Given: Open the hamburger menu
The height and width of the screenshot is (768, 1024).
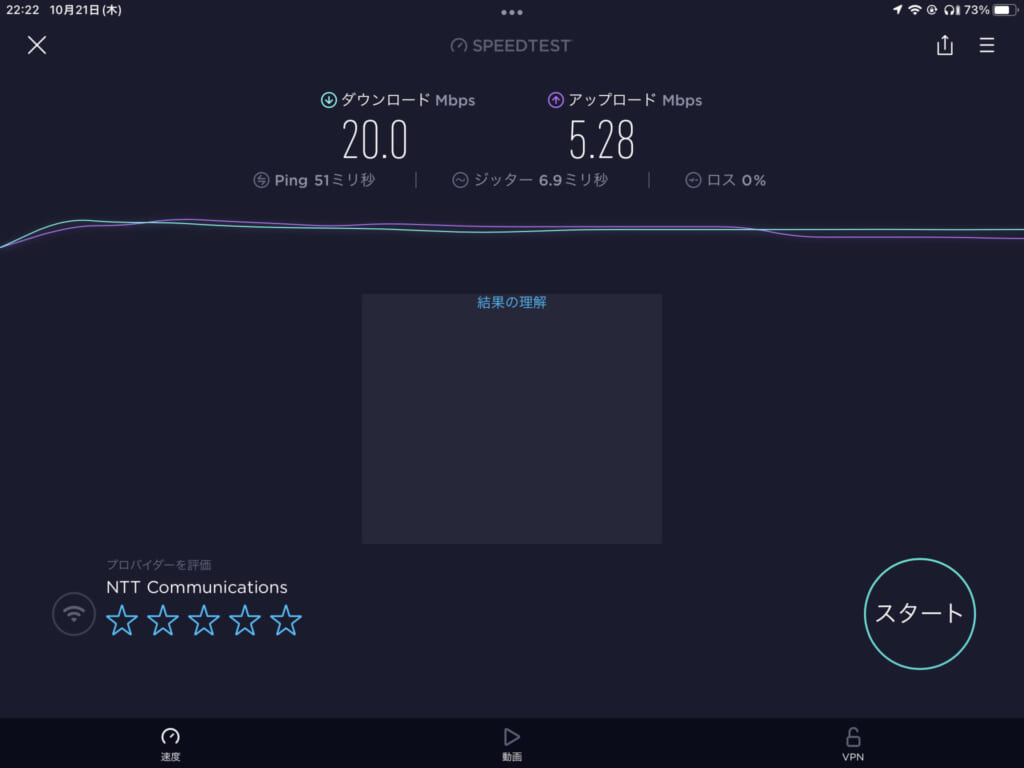Looking at the screenshot, I should pyautogui.click(x=987, y=45).
